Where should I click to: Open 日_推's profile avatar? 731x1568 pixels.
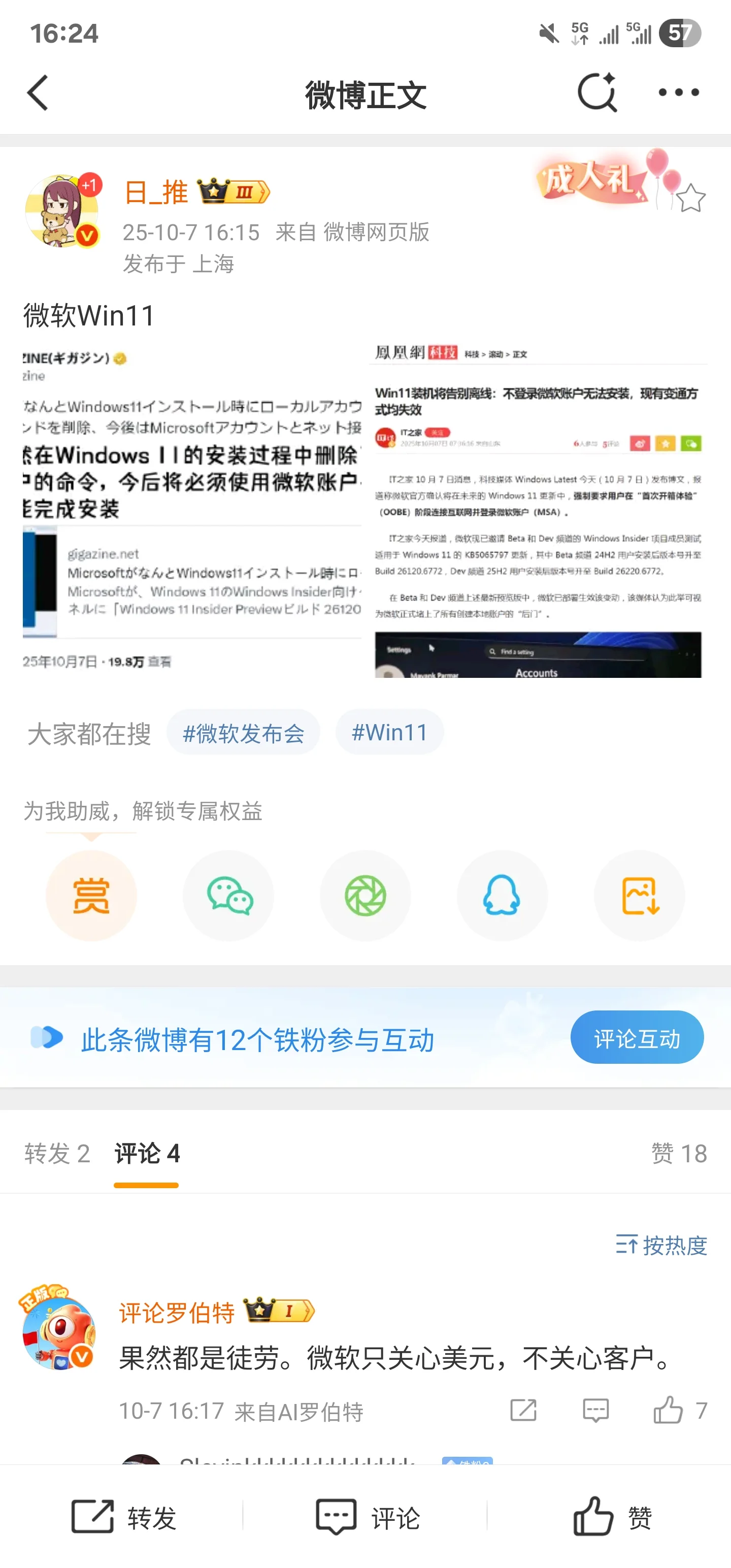pyautogui.click(x=62, y=211)
